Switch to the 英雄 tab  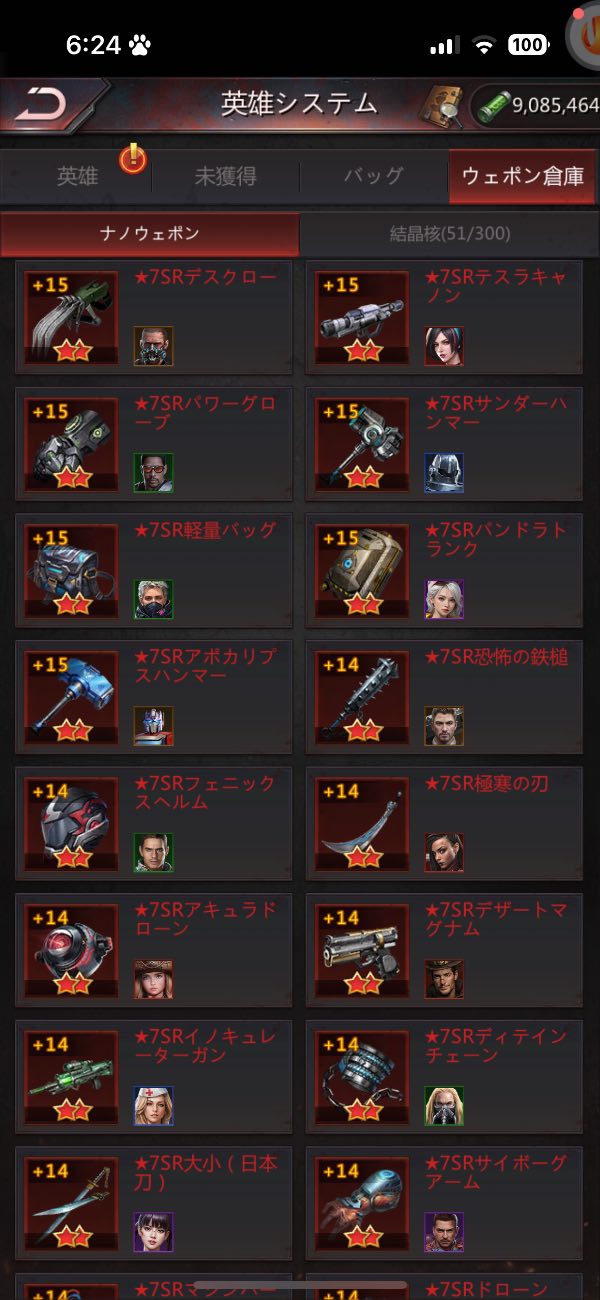point(77,177)
